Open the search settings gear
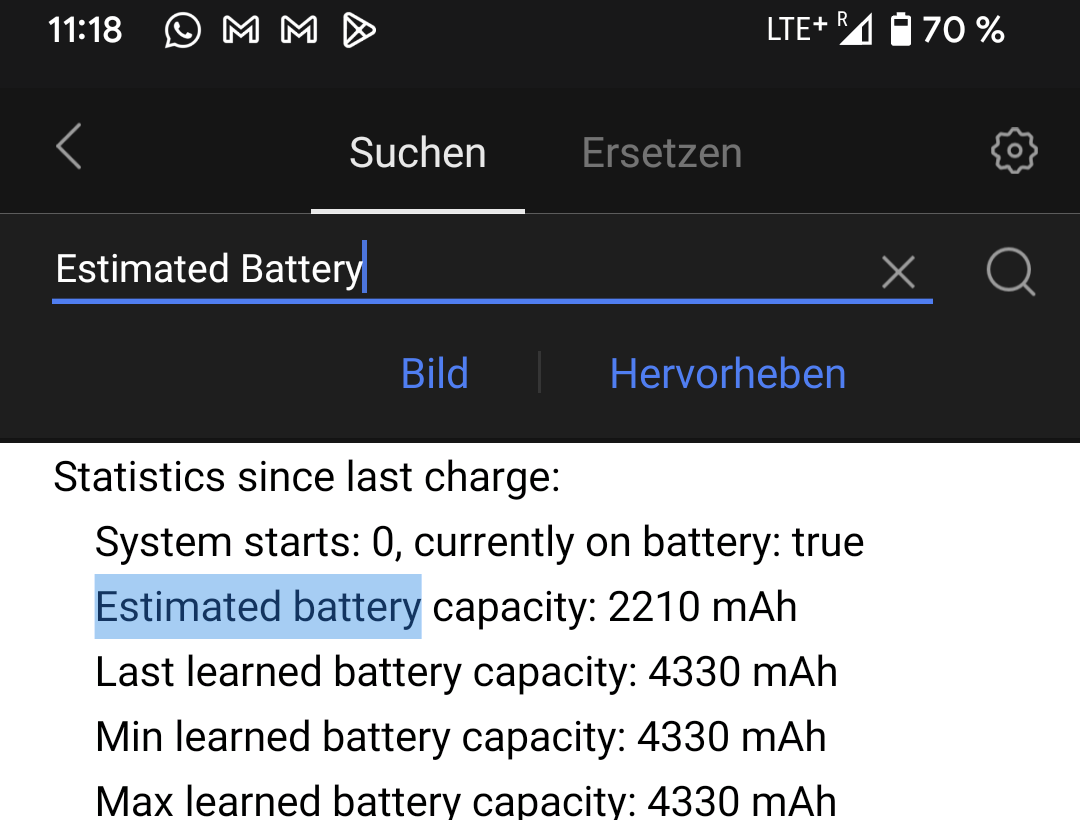 coord(1014,150)
